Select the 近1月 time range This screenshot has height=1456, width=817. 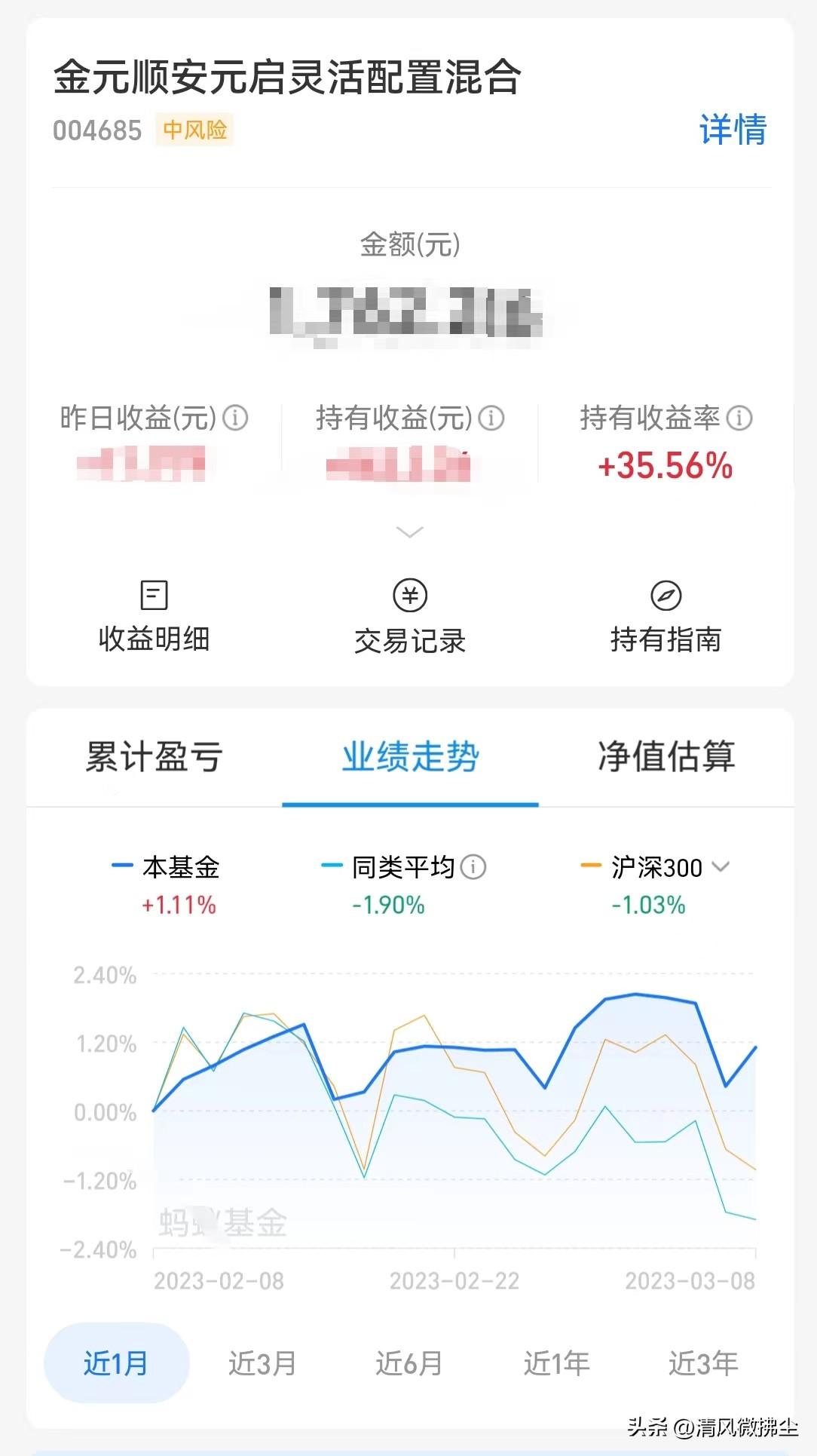point(116,1363)
